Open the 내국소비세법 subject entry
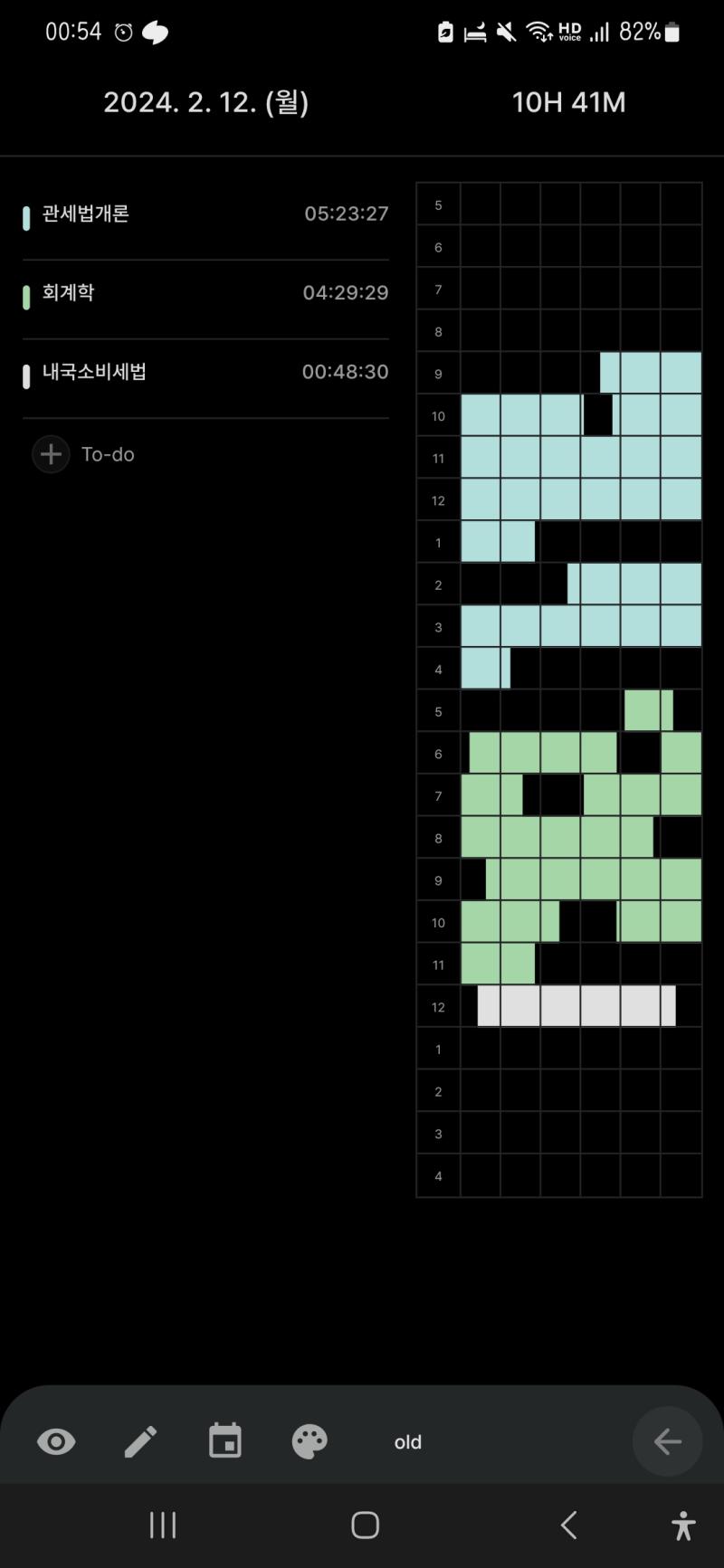The height and width of the screenshot is (1568, 724). 205,372
